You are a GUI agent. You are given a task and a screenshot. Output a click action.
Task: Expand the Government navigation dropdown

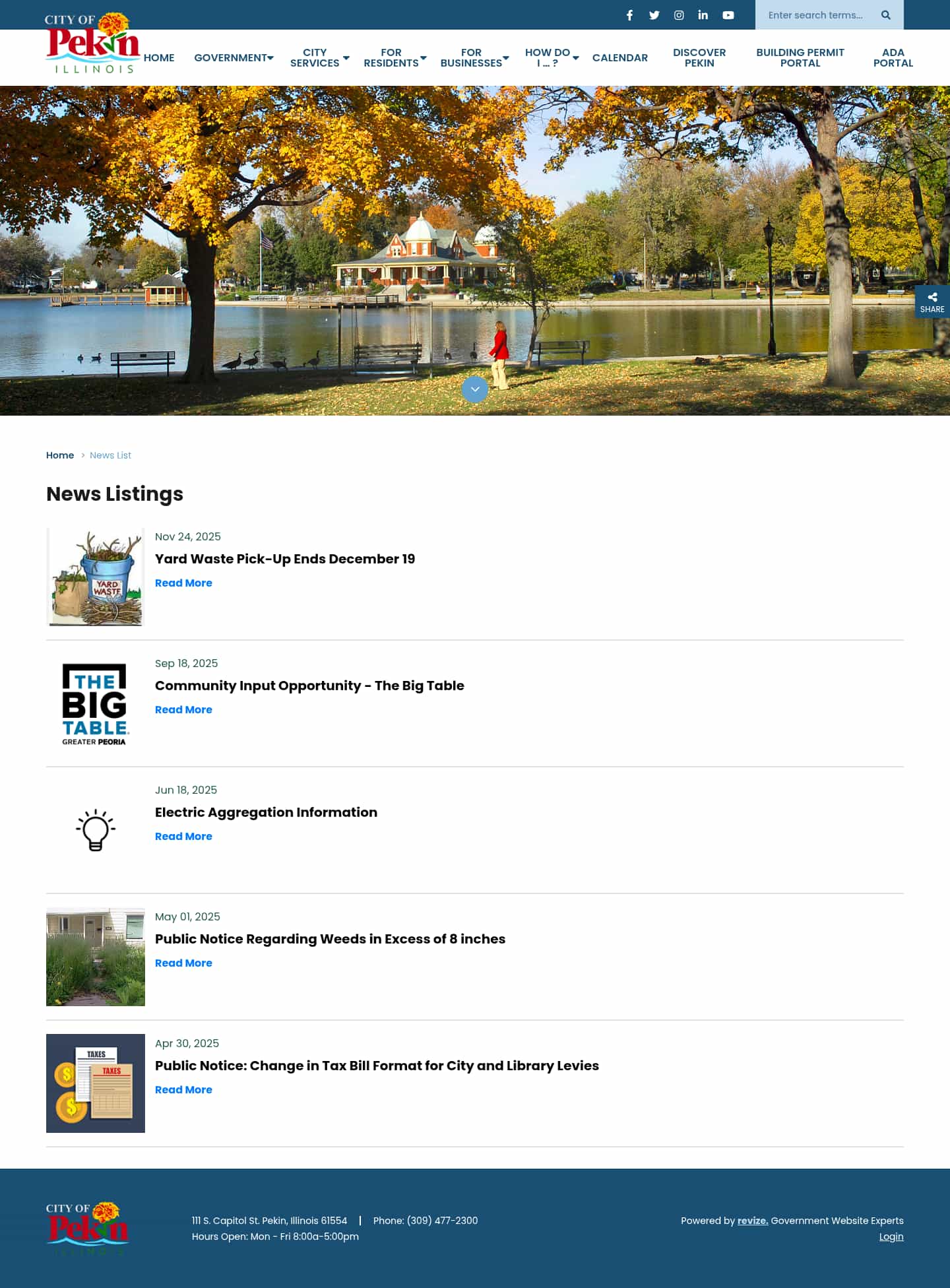231,57
